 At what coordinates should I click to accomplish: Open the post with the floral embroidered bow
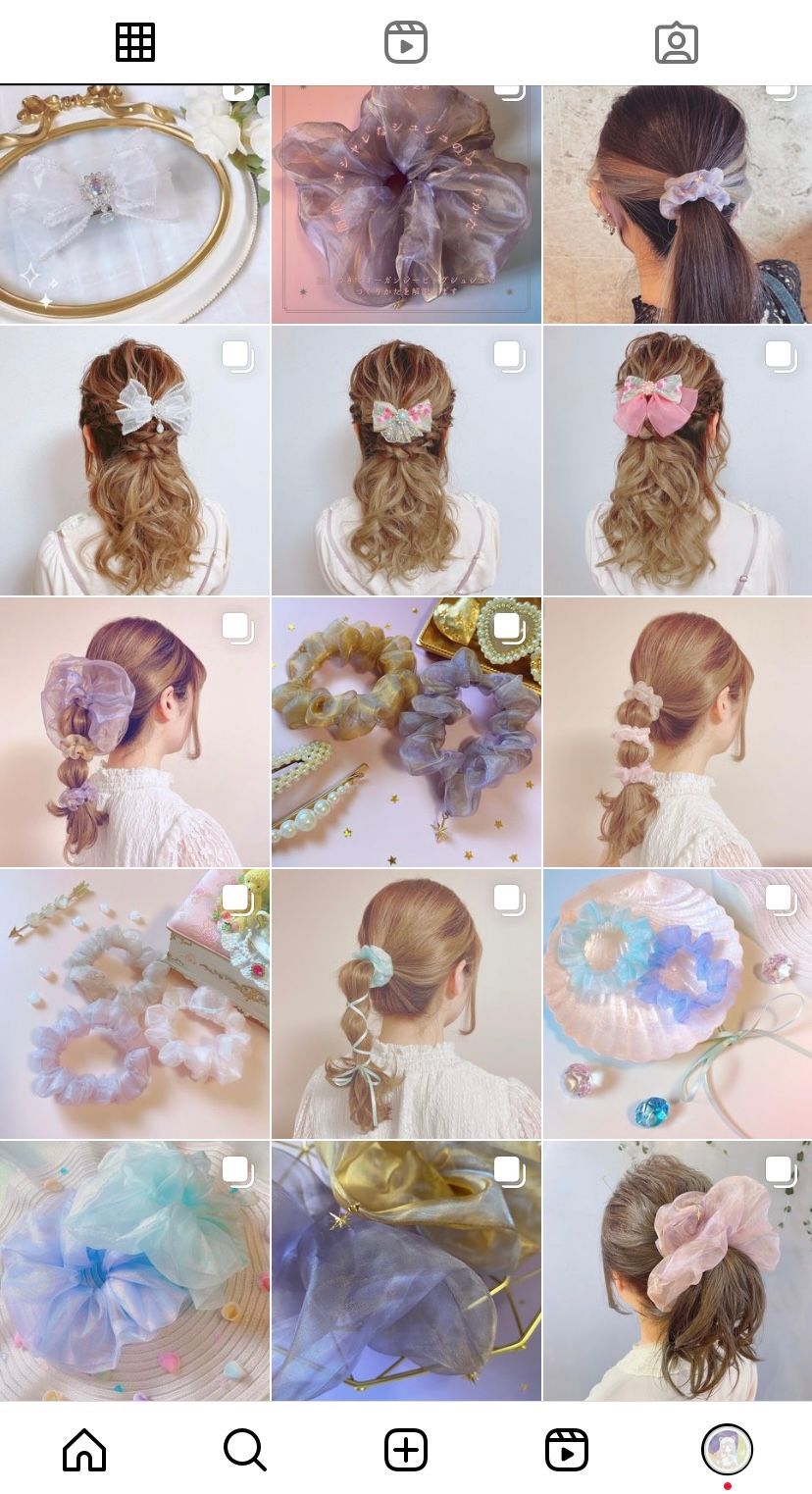click(x=406, y=461)
